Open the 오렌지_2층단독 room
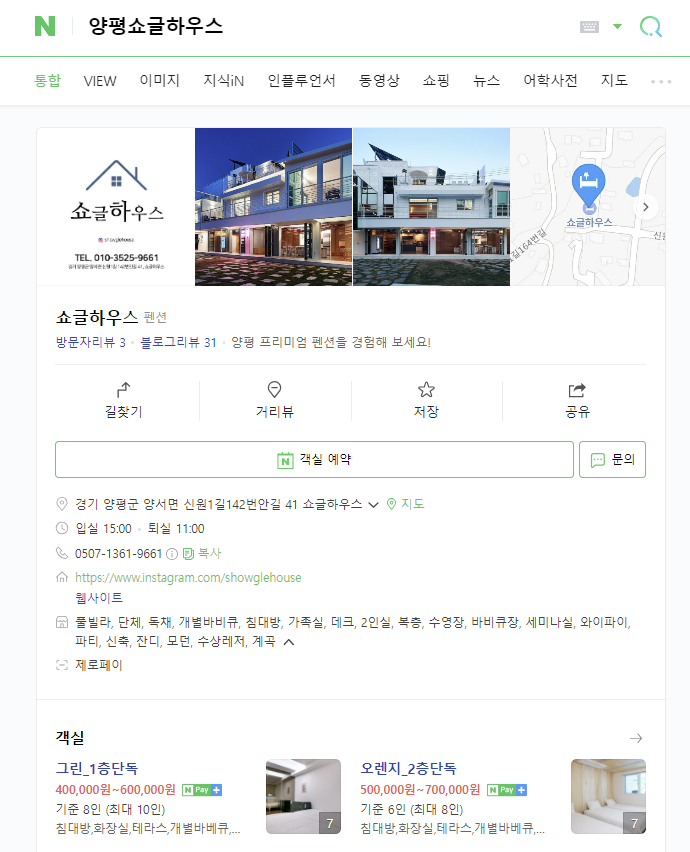The height and width of the screenshot is (852, 690). [409, 768]
